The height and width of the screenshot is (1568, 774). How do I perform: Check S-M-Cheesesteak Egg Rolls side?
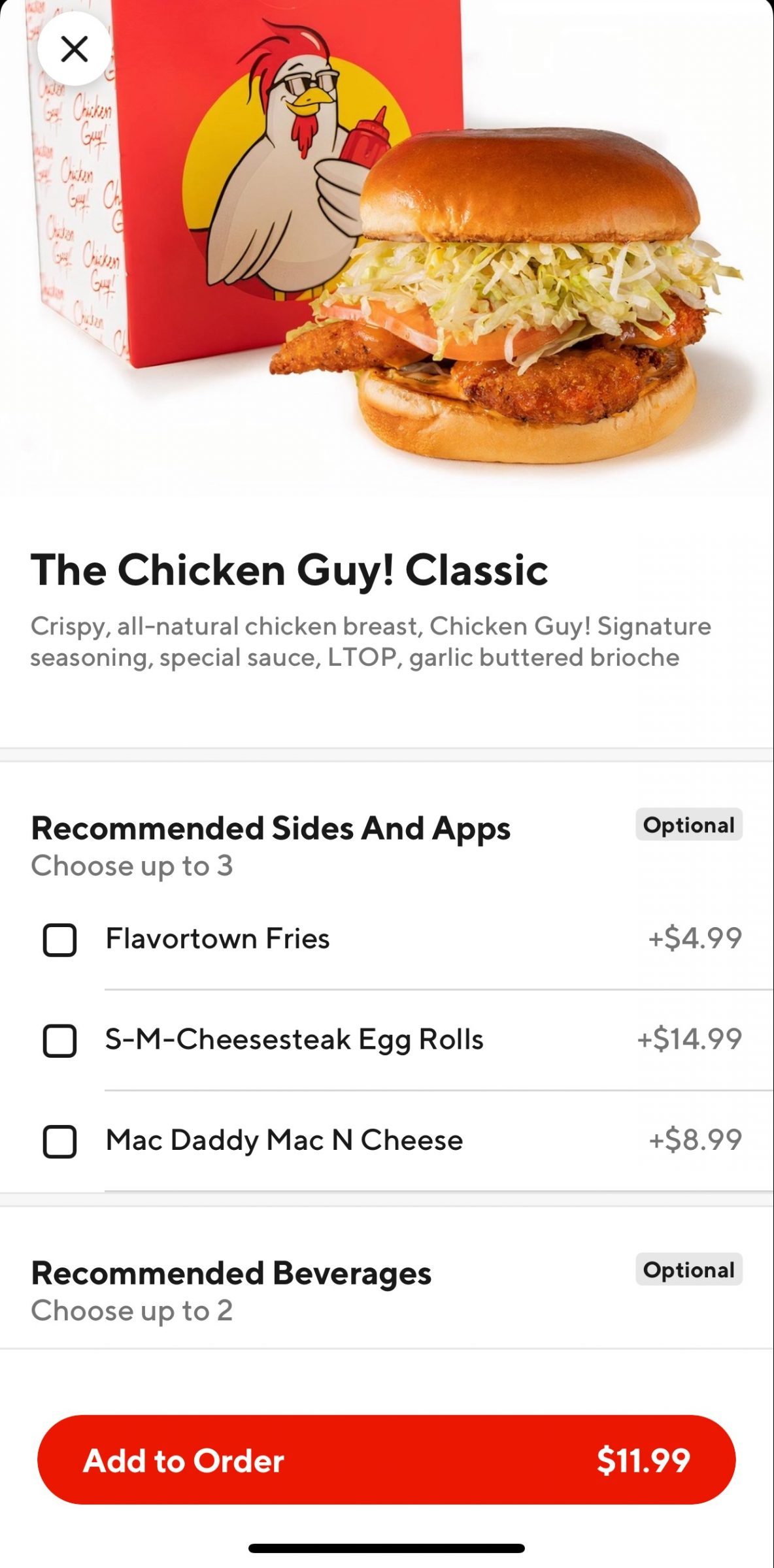(x=59, y=1040)
